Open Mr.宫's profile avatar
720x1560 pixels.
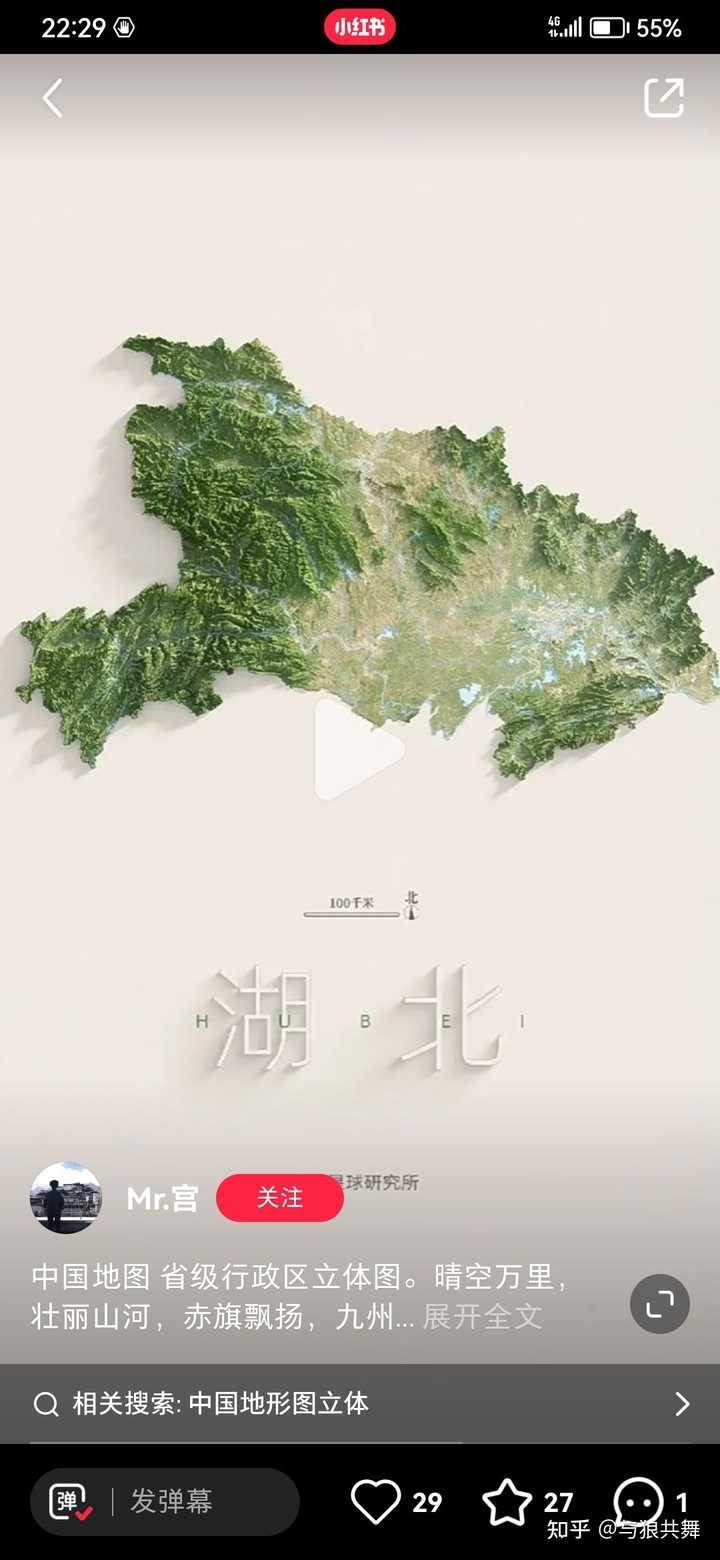pyautogui.click(x=66, y=1197)
